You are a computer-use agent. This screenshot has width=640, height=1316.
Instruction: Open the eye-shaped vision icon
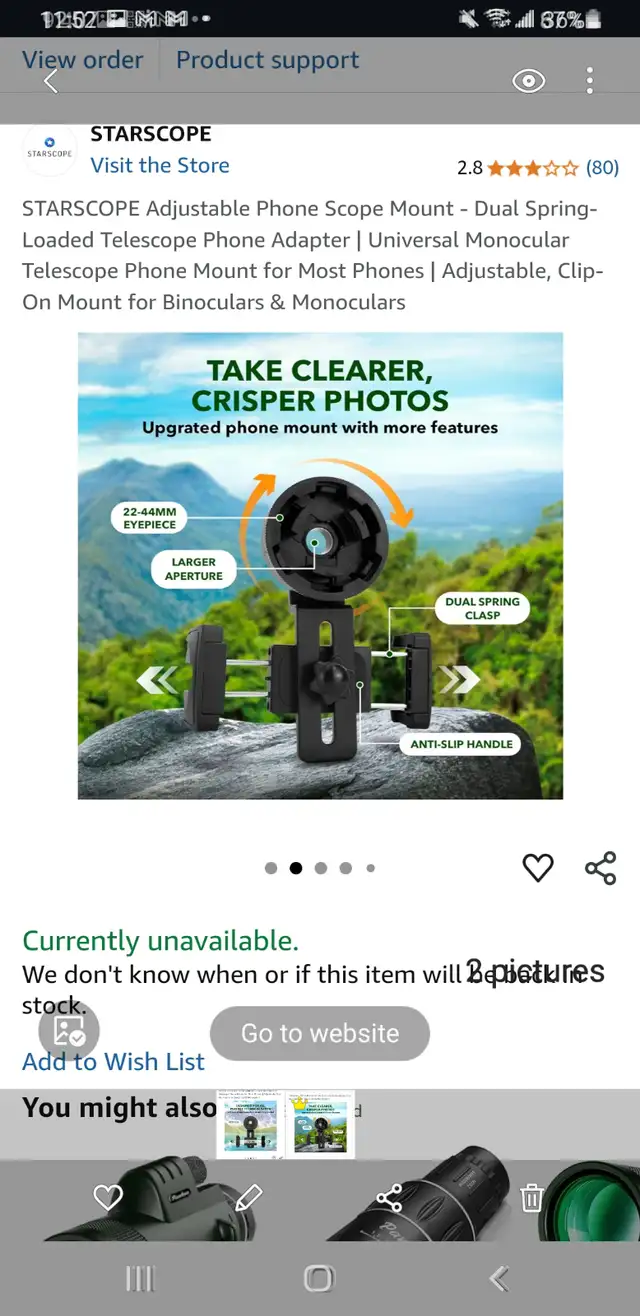coord(528,81)
